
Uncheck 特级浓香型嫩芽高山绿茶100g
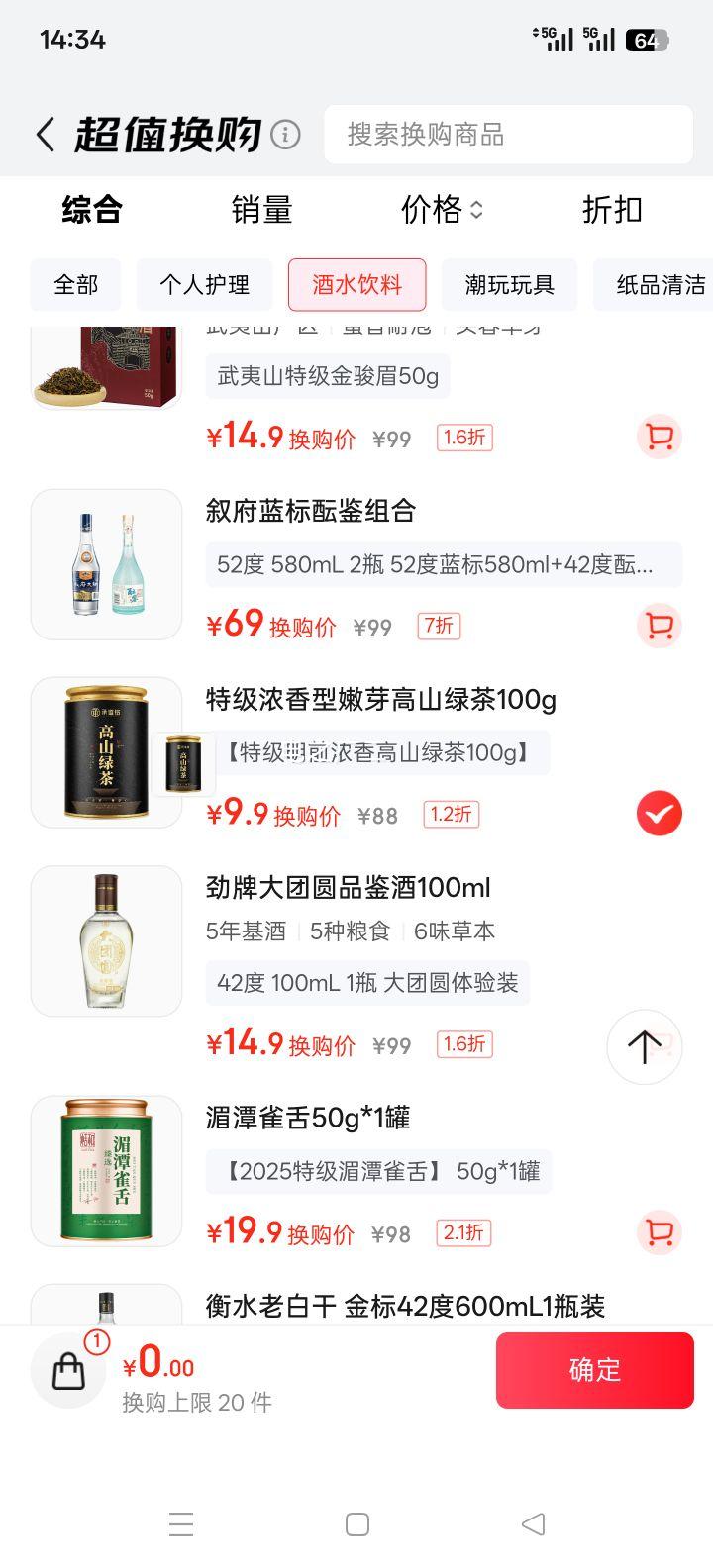659,815
